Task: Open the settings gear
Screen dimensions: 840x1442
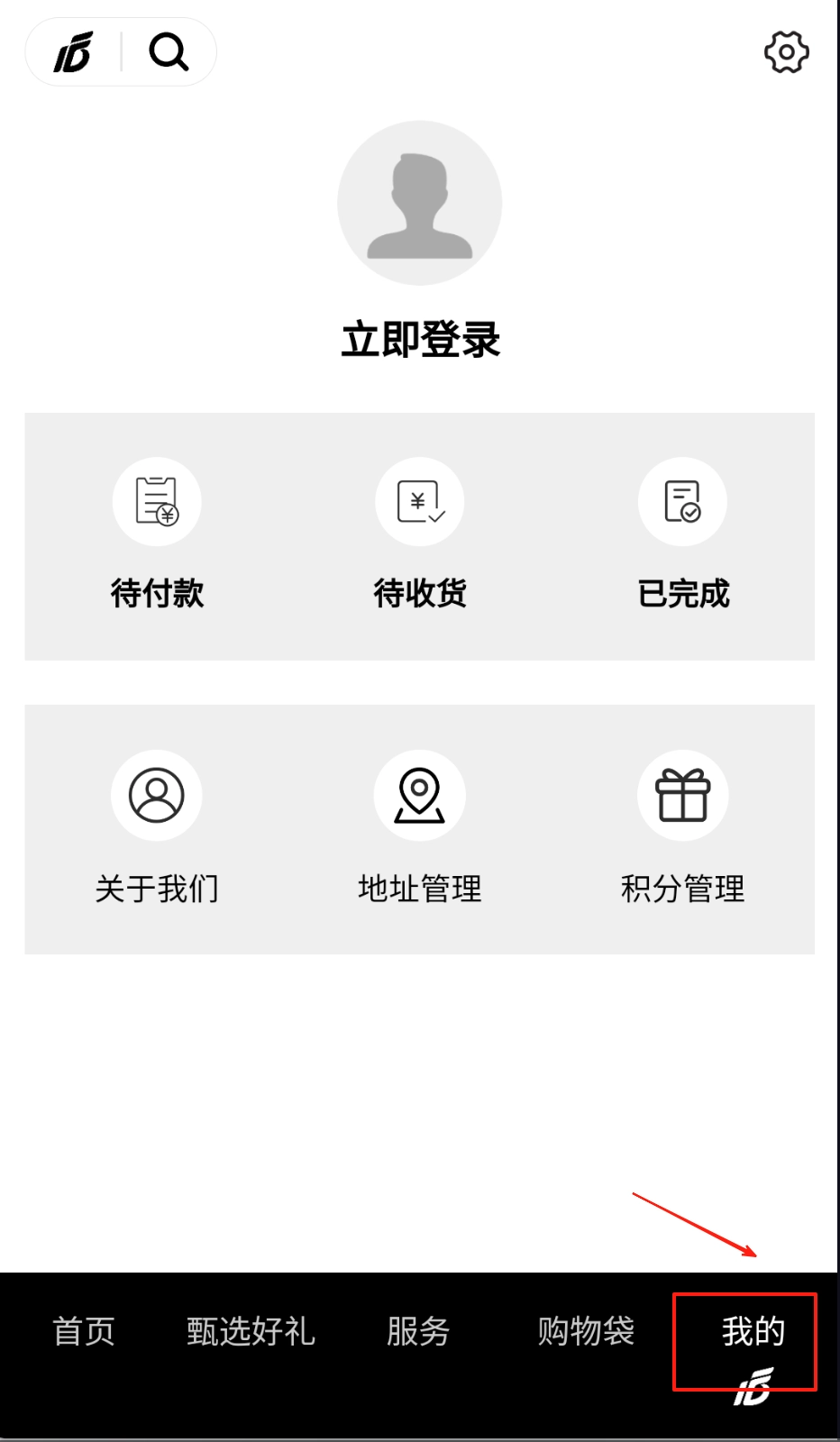Action: pos(786,52)
